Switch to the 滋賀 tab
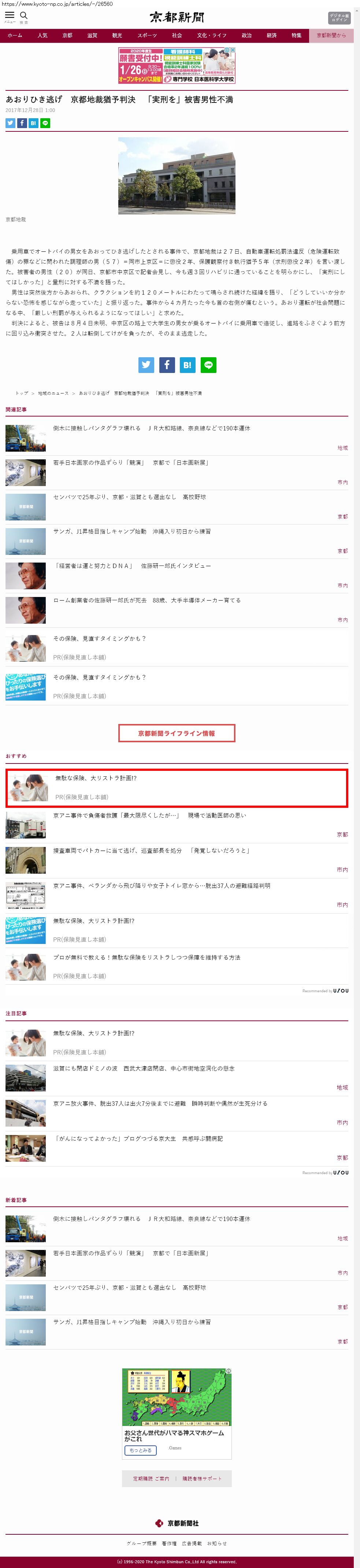360x1568 pixels. (x=92, y=35)
